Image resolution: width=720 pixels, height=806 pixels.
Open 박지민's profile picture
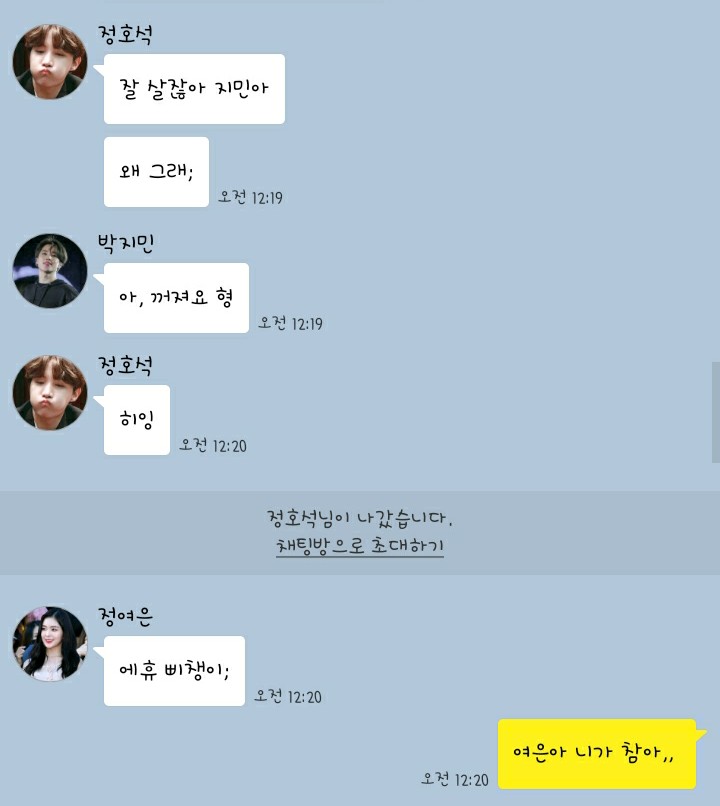50,271
